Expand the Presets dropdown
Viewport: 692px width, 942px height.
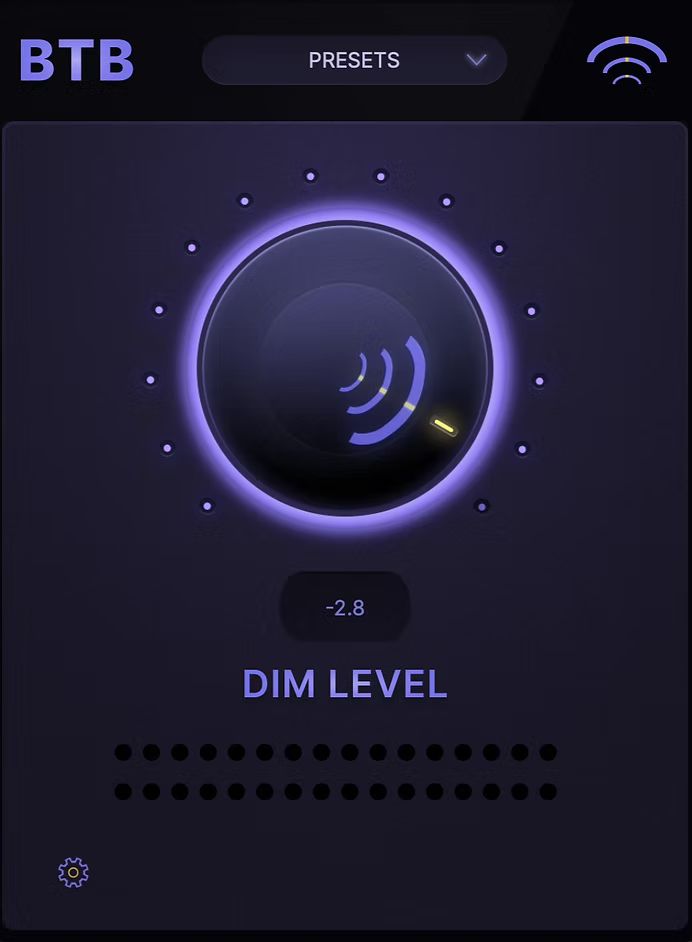click(354, 61)
